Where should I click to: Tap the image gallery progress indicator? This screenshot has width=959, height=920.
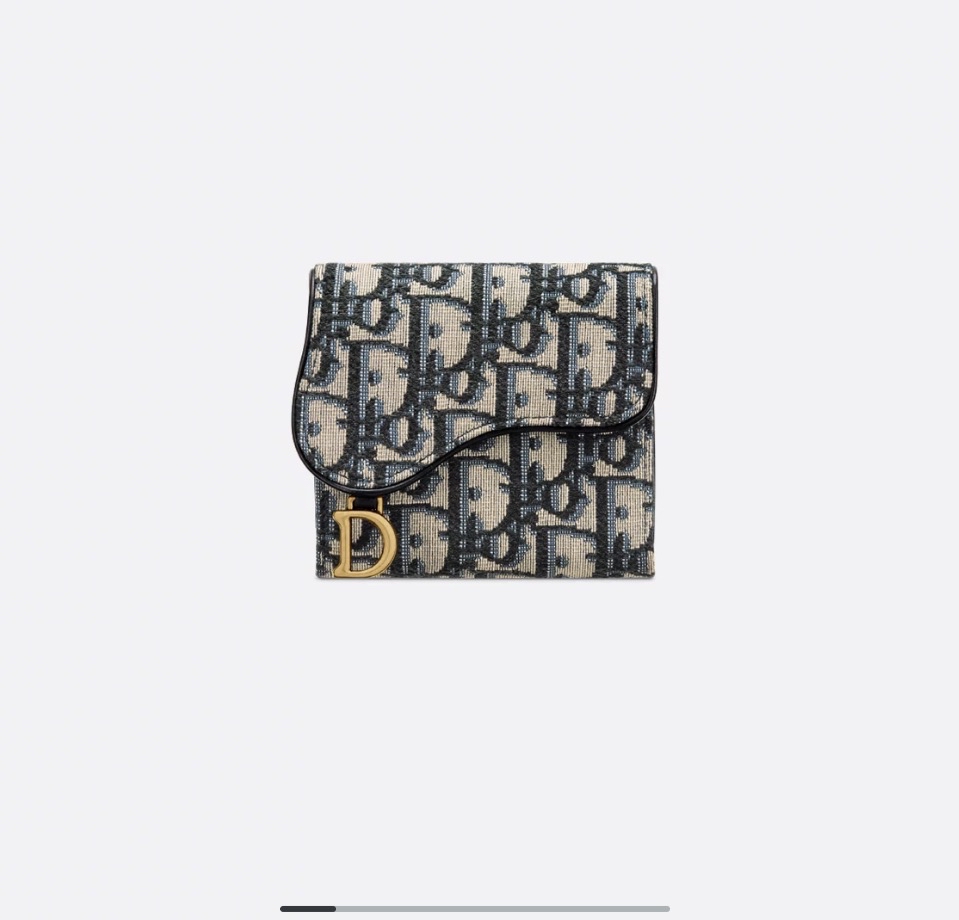pos(475,909)
